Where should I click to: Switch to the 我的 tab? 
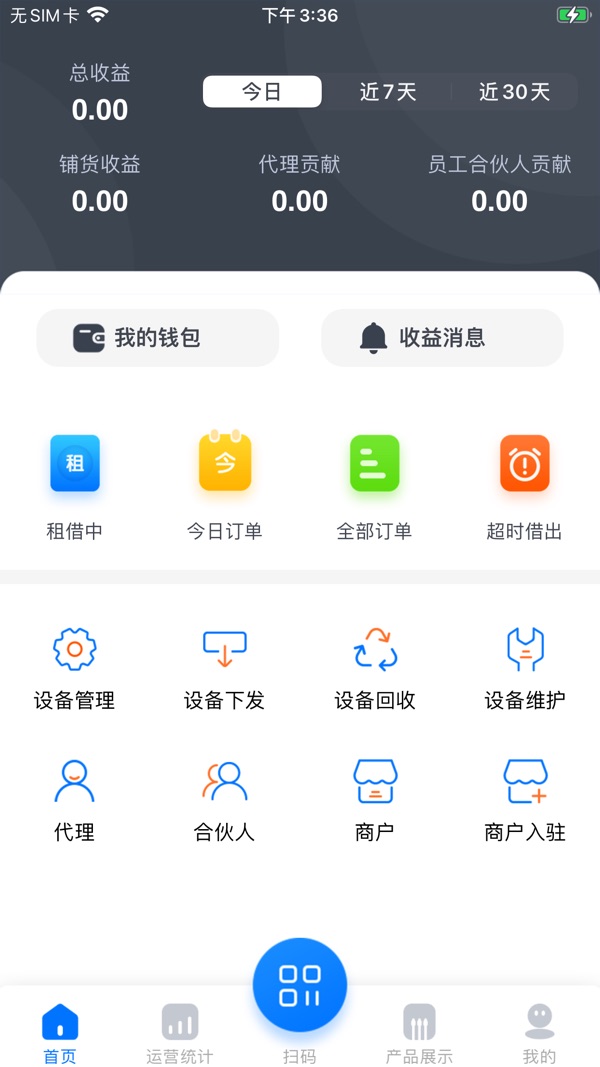coord(539,1034)
